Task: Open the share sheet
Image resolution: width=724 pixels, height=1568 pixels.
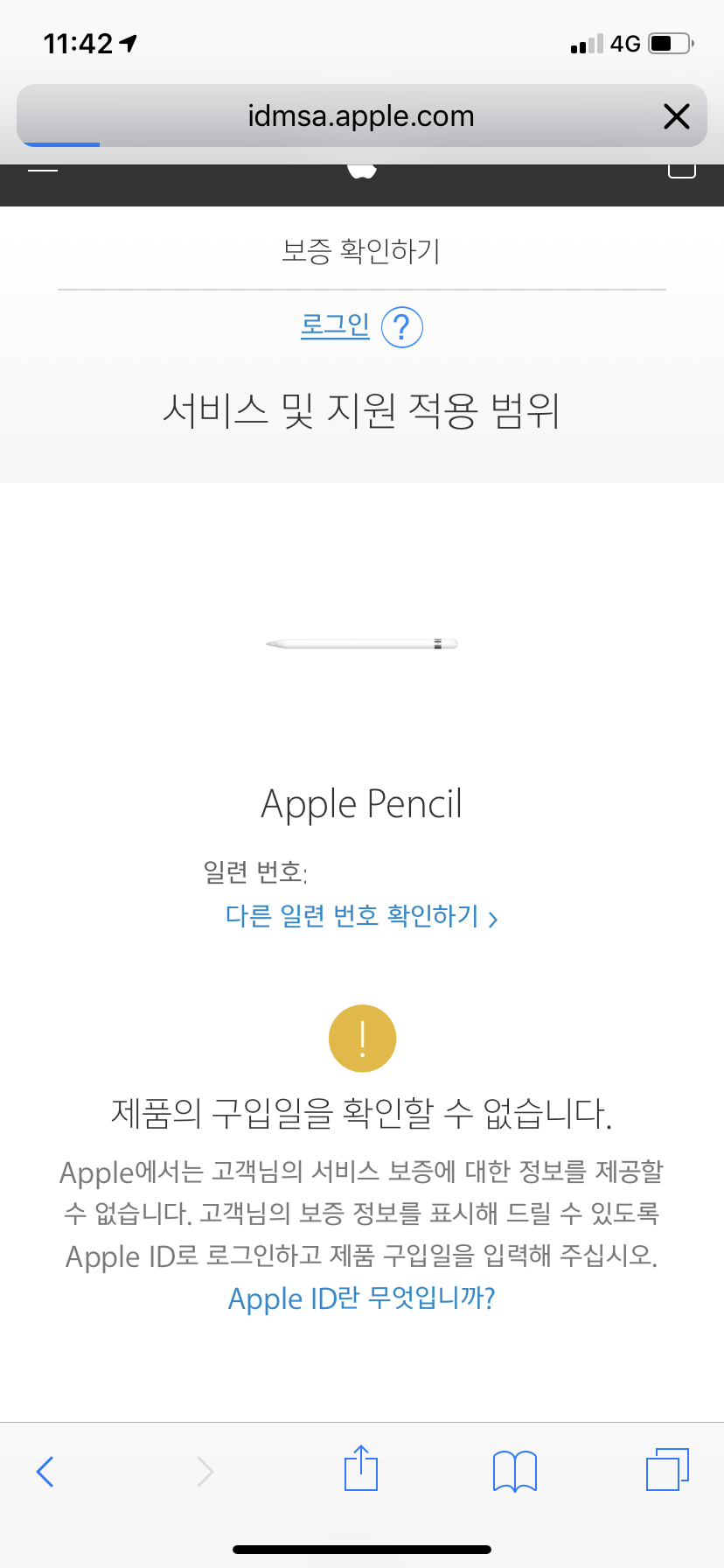Action: 361,1469
